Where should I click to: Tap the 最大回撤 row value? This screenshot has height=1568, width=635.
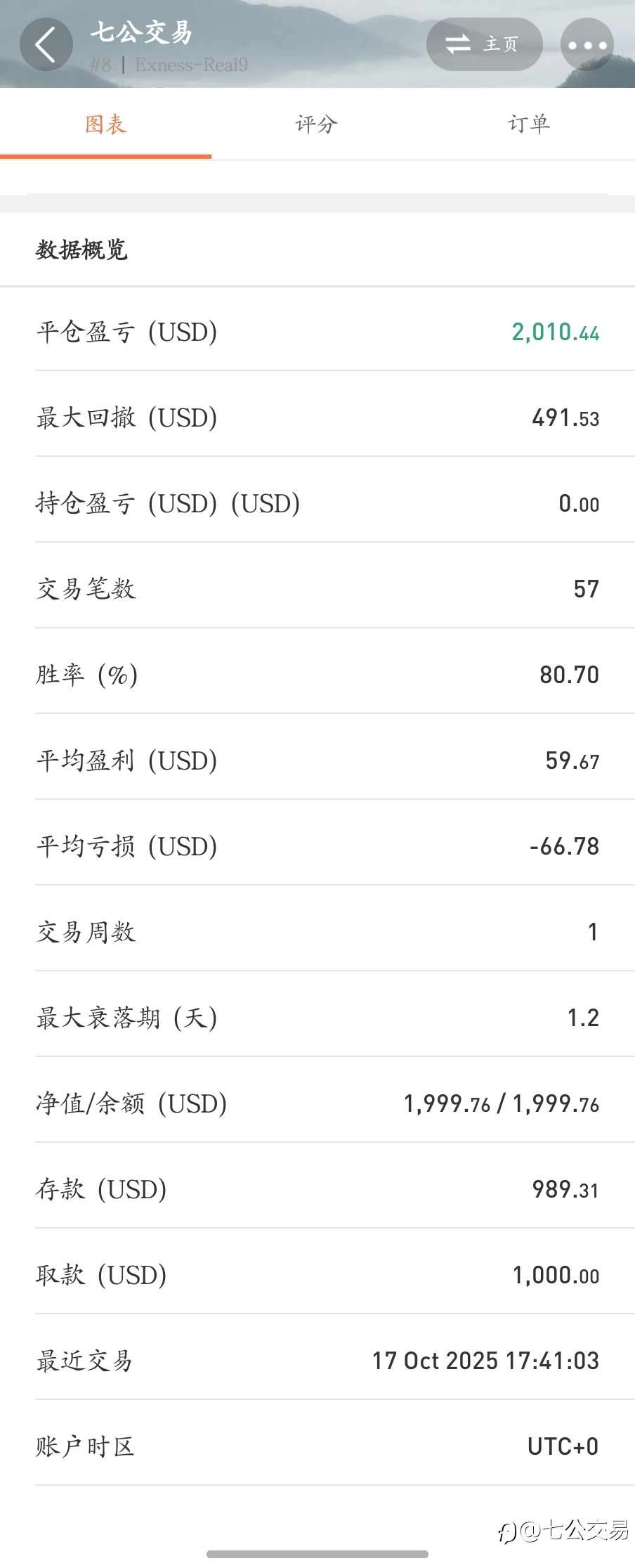click(565, 417)
